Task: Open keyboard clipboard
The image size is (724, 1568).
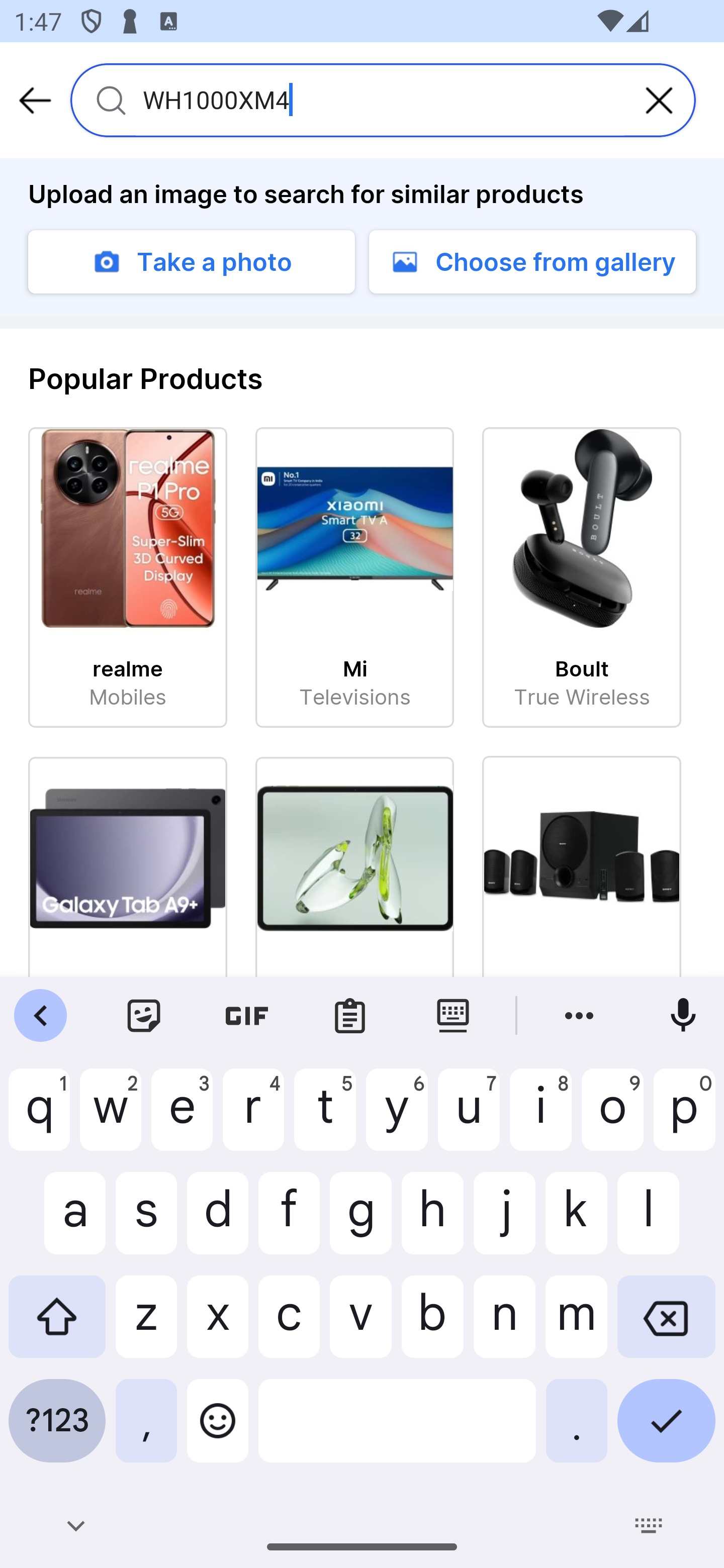Action: [x=349, y=1015]
